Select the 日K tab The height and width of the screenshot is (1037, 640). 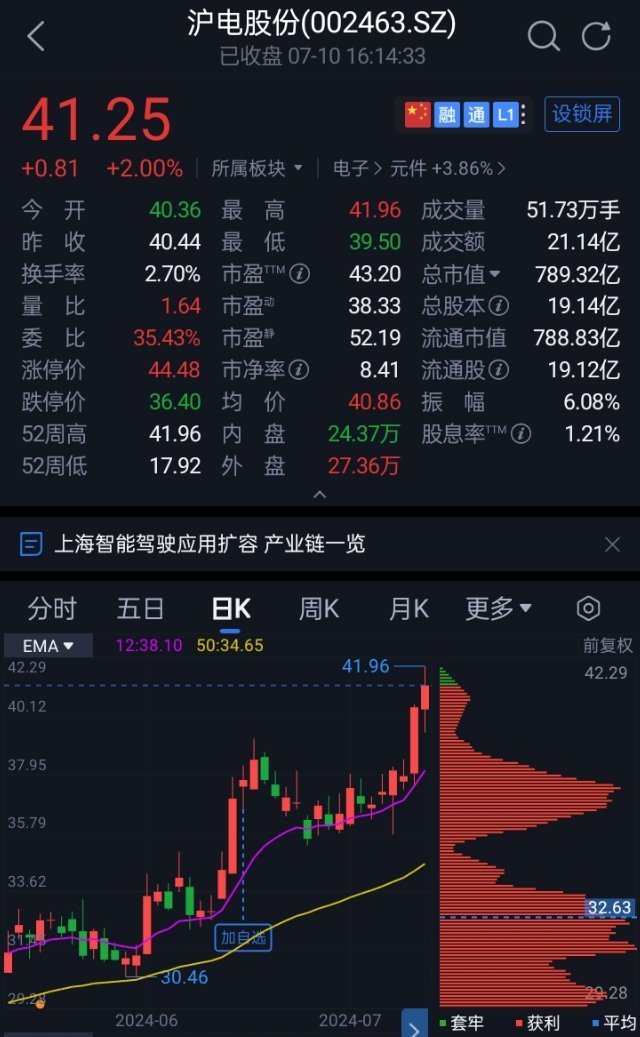(231, 608)
